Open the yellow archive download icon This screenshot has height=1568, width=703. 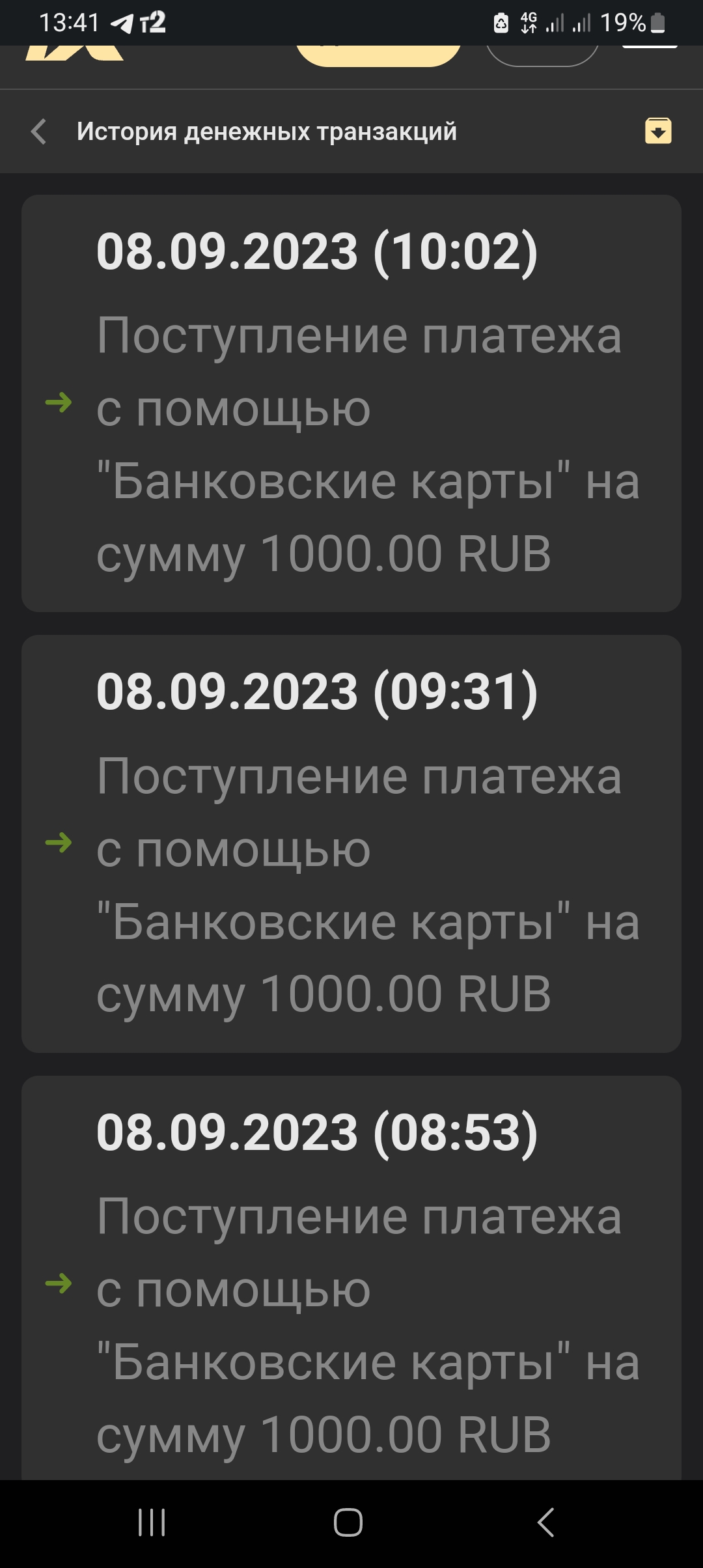[x=658, y=131]
